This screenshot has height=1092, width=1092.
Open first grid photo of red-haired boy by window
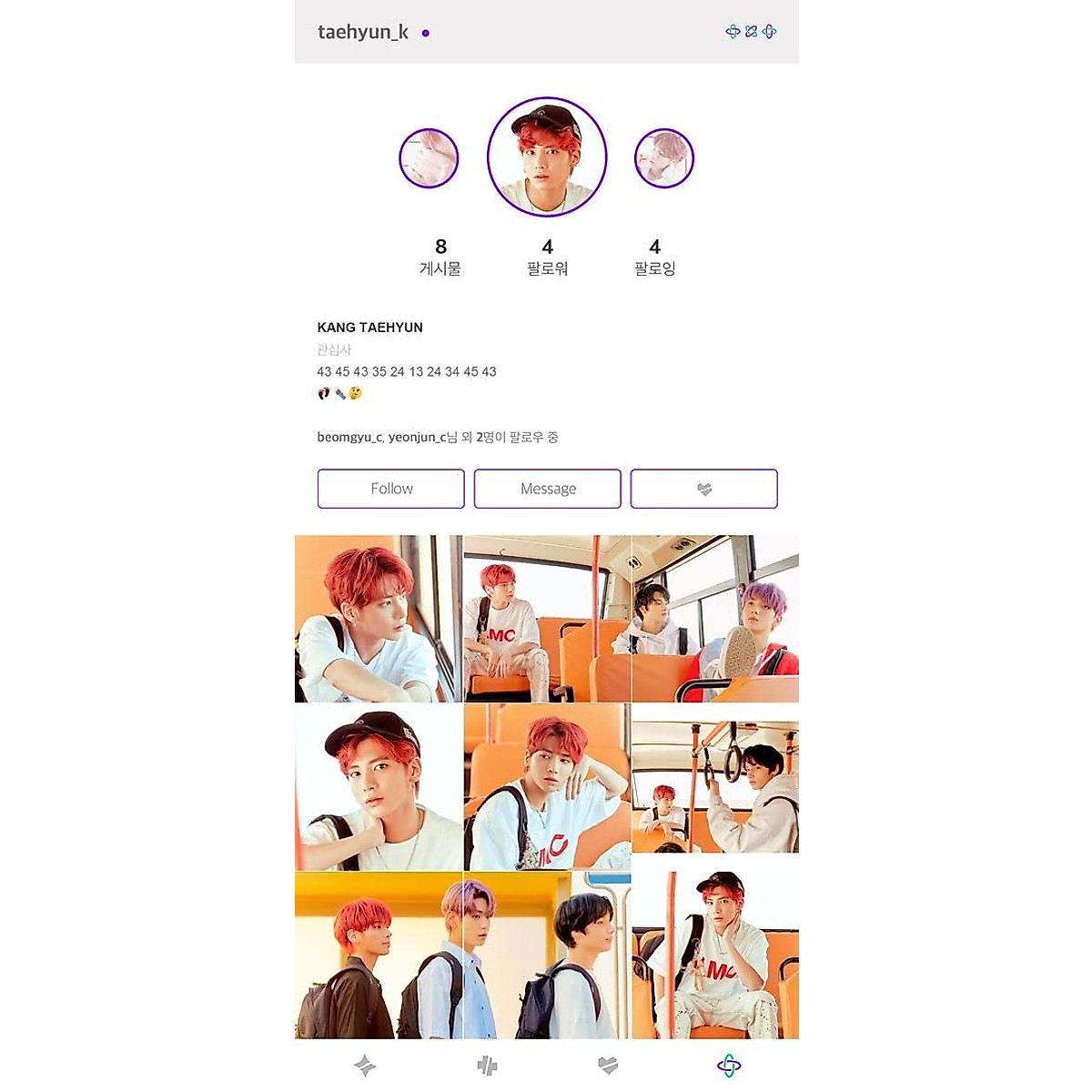coord(379,619)
